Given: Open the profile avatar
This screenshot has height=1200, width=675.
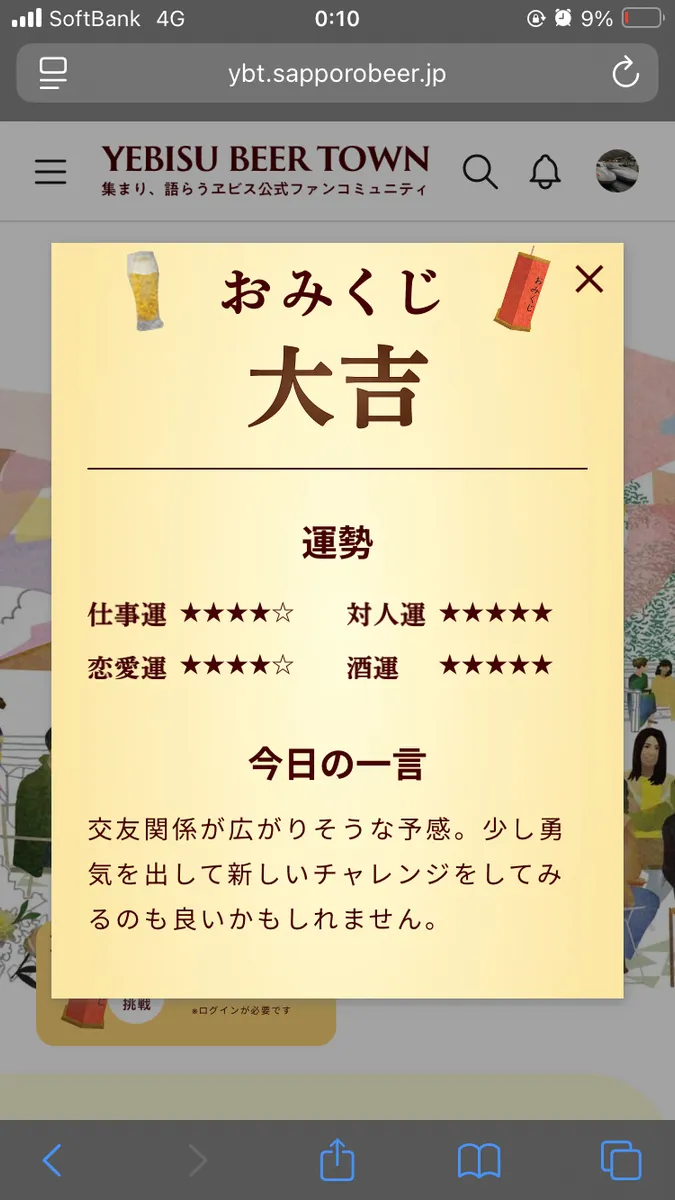Looking at the screenshot, I should pos(616,171).
